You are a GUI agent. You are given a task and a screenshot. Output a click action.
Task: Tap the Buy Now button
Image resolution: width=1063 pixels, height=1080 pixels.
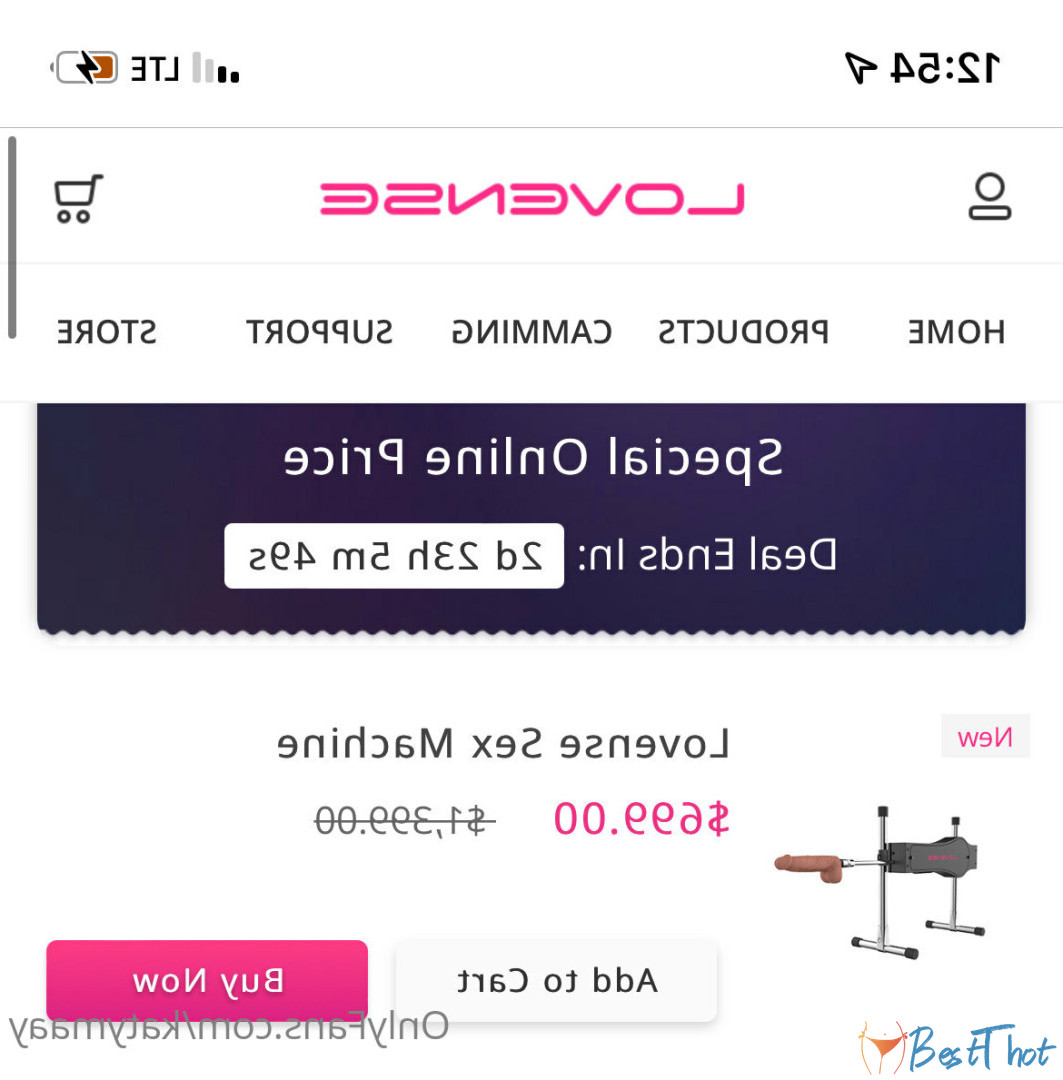point(207,981)
